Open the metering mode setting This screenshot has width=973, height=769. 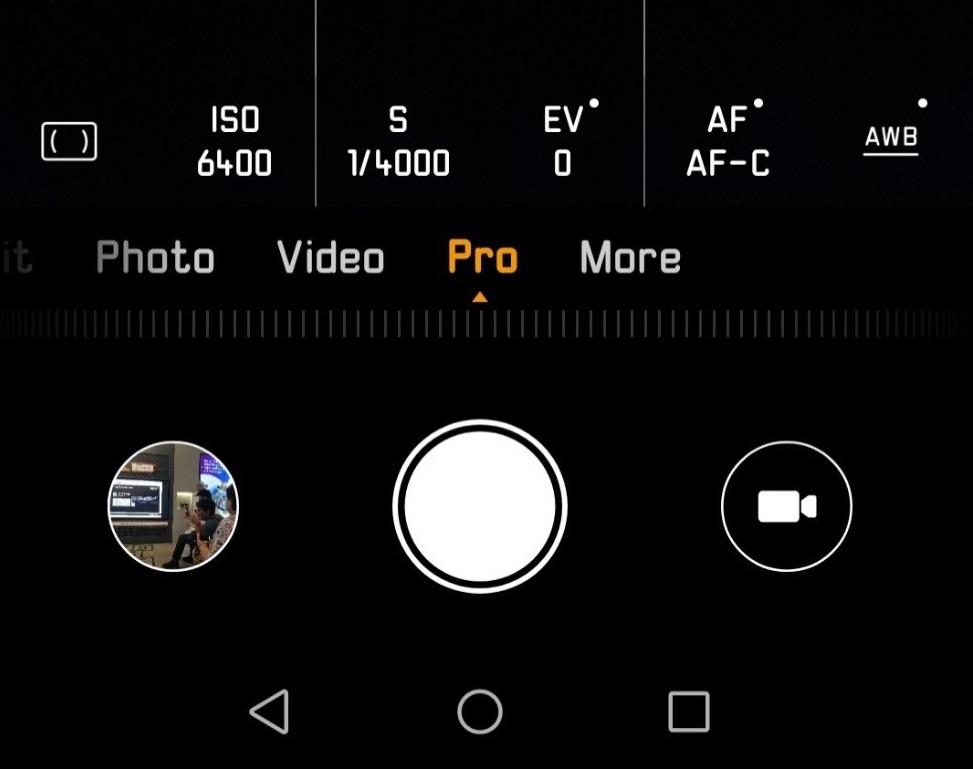[x=69, y=141]
